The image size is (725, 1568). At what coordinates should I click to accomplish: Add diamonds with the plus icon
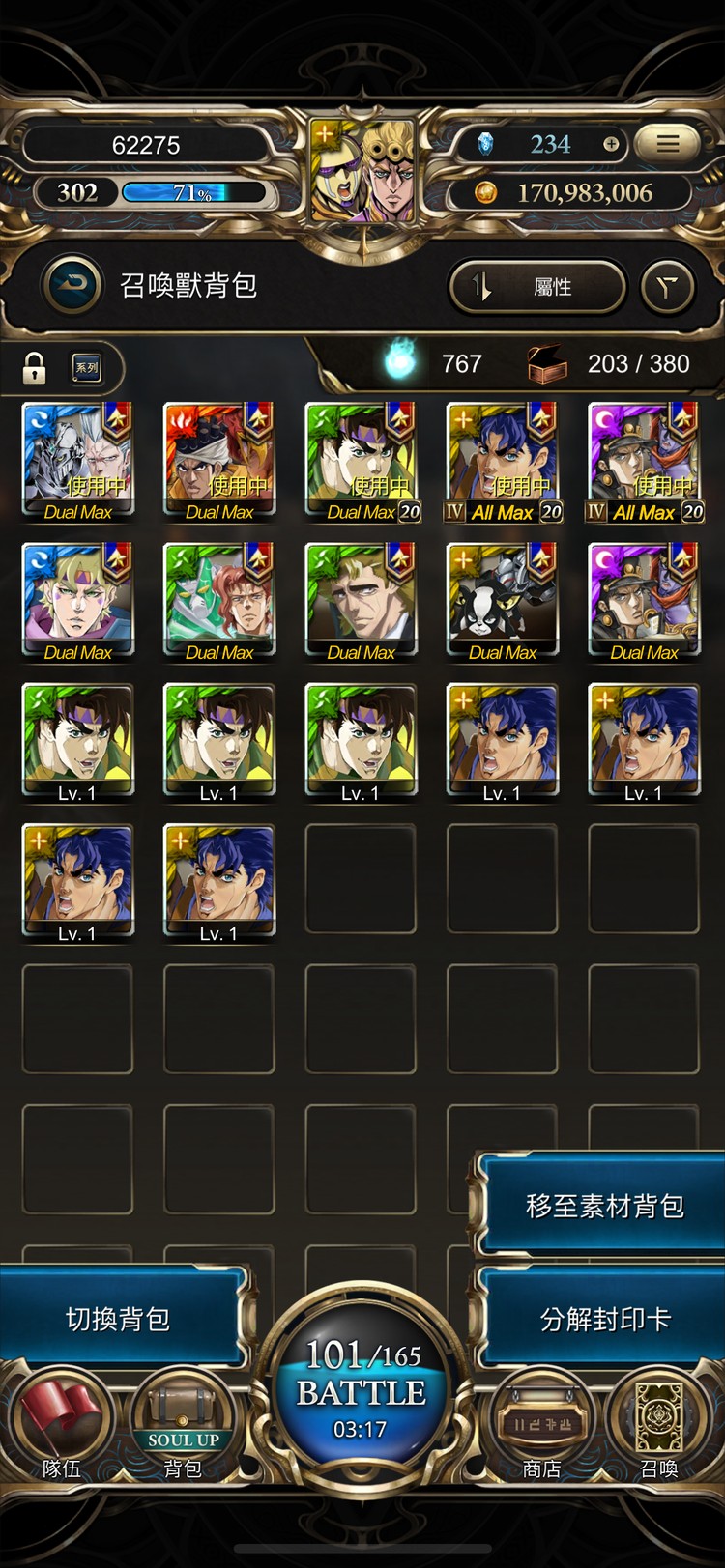611,145
